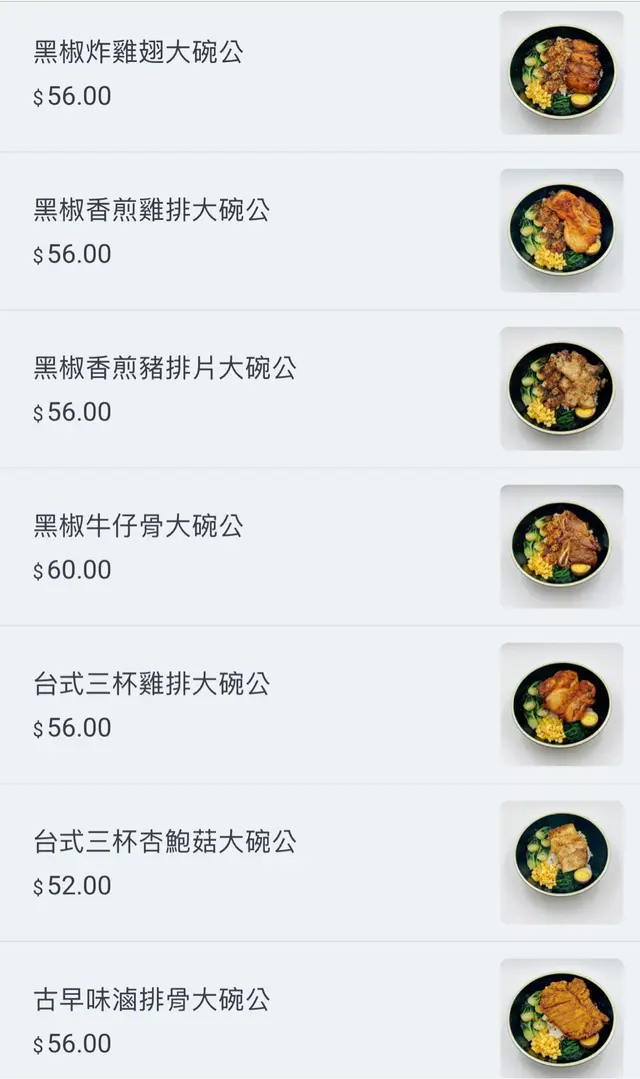View details for 黑椒牛仔骨大碗公
The width and height of the screenshot is (640, 1079).
[x=138, y=527]
